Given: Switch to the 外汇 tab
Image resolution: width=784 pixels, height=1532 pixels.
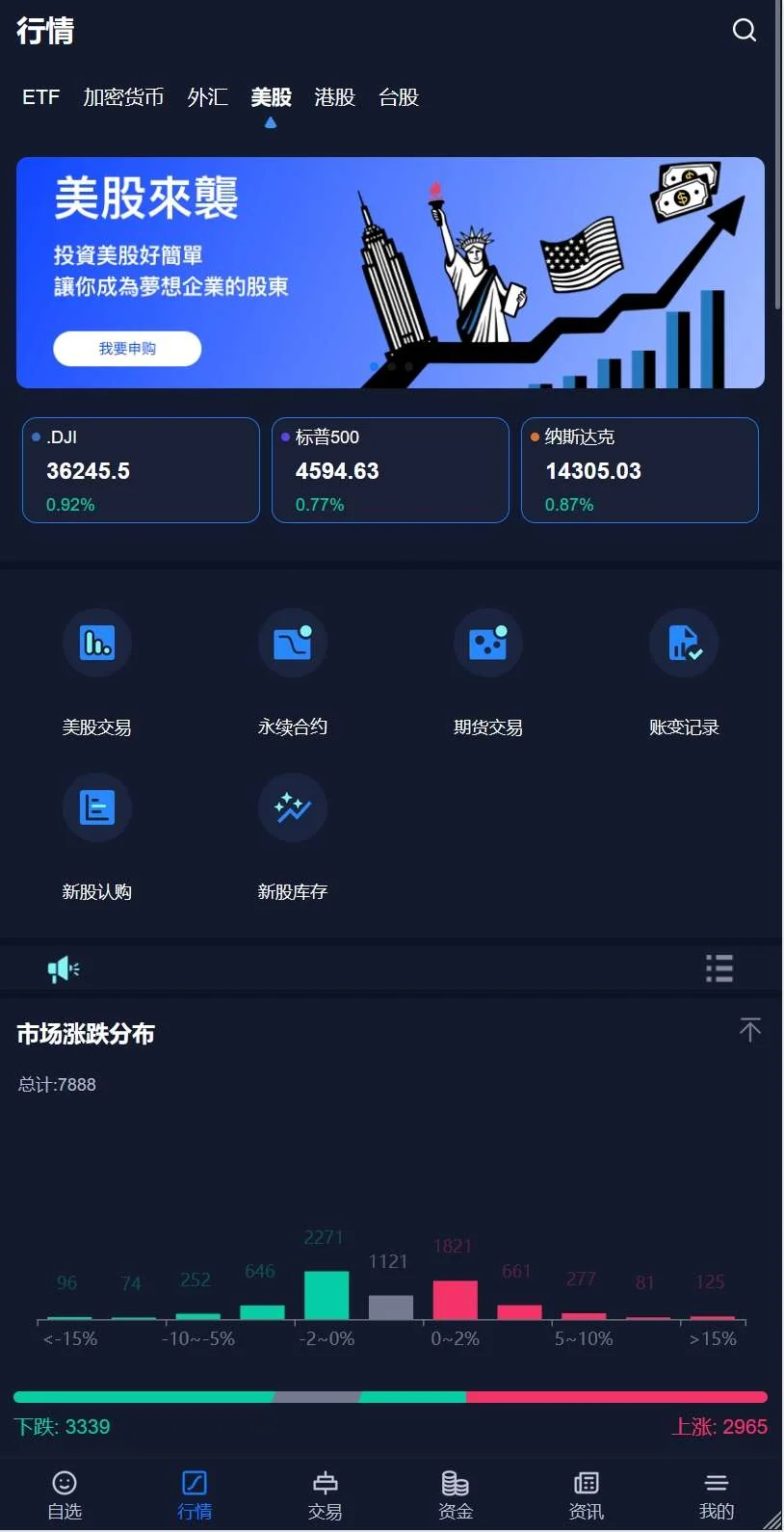Looking at the screenshot, I should click(x=207, y=97).
